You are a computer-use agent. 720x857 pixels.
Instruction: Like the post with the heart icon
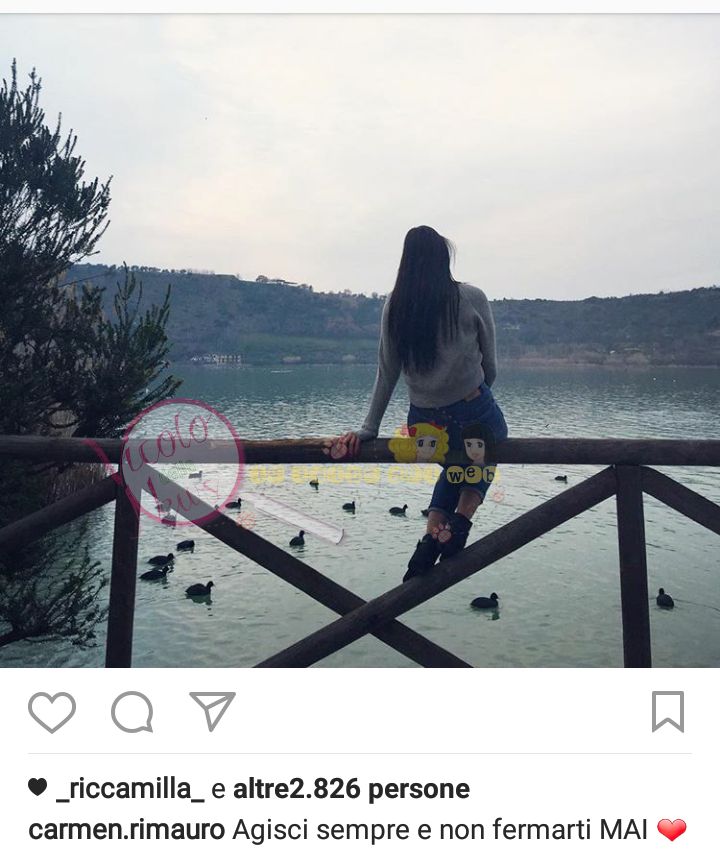click(x=52, y=712)
